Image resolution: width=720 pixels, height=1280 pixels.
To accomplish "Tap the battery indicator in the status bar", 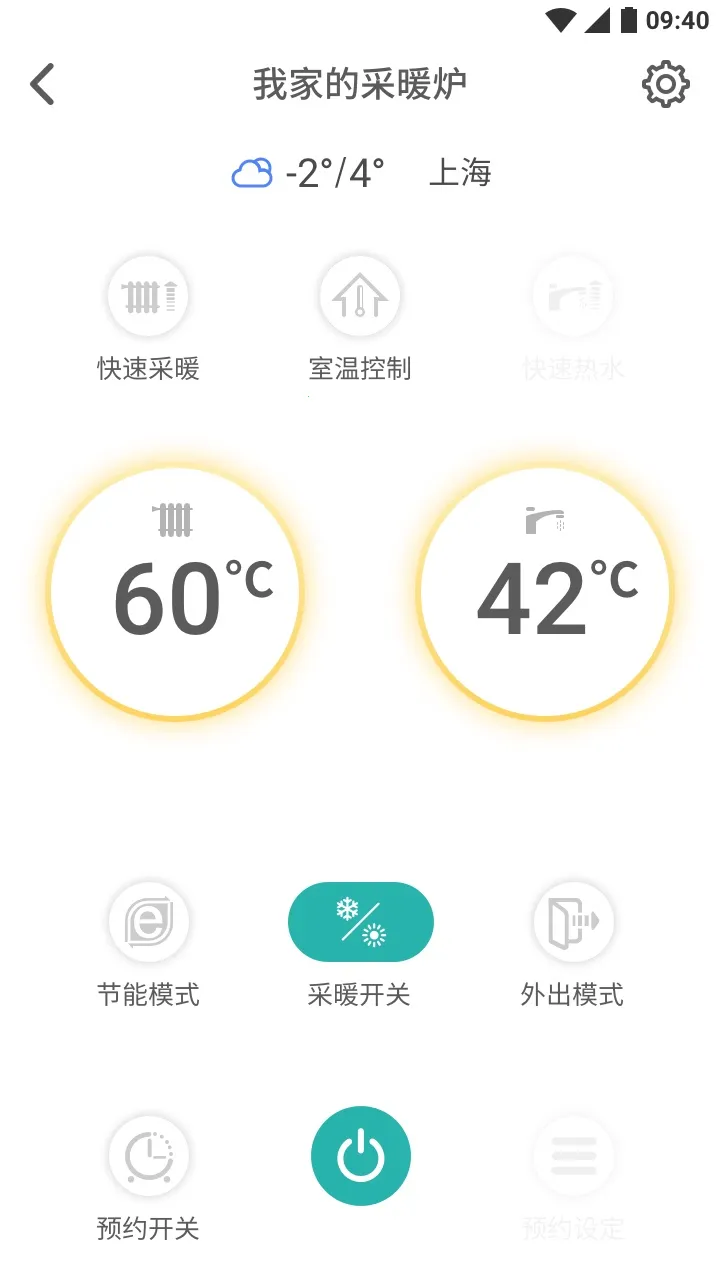I will [x=625, y=17].
